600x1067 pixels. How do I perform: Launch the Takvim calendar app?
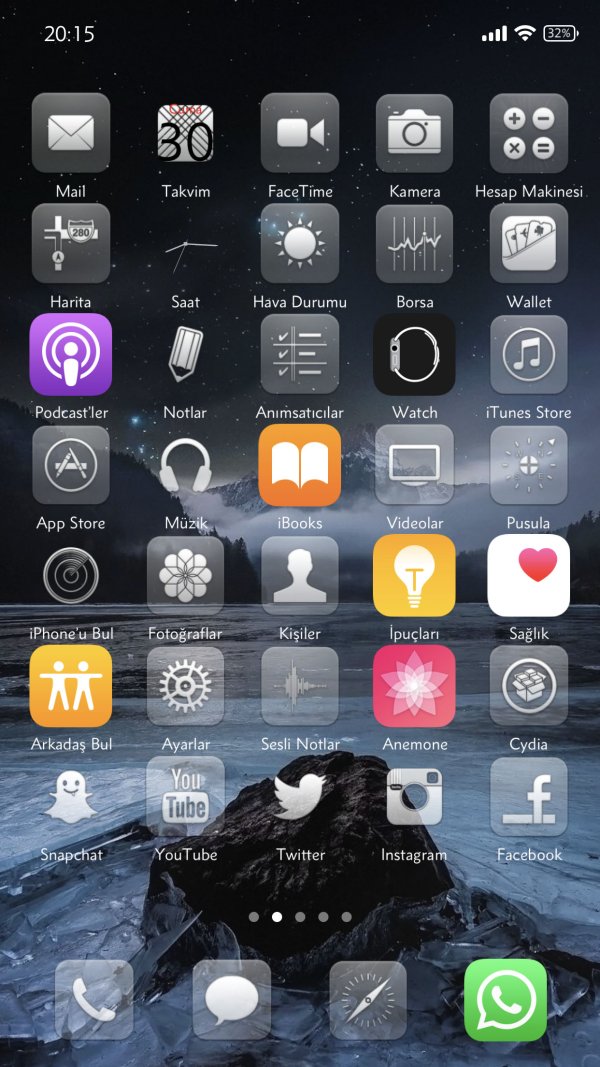[x=186, y=133]
